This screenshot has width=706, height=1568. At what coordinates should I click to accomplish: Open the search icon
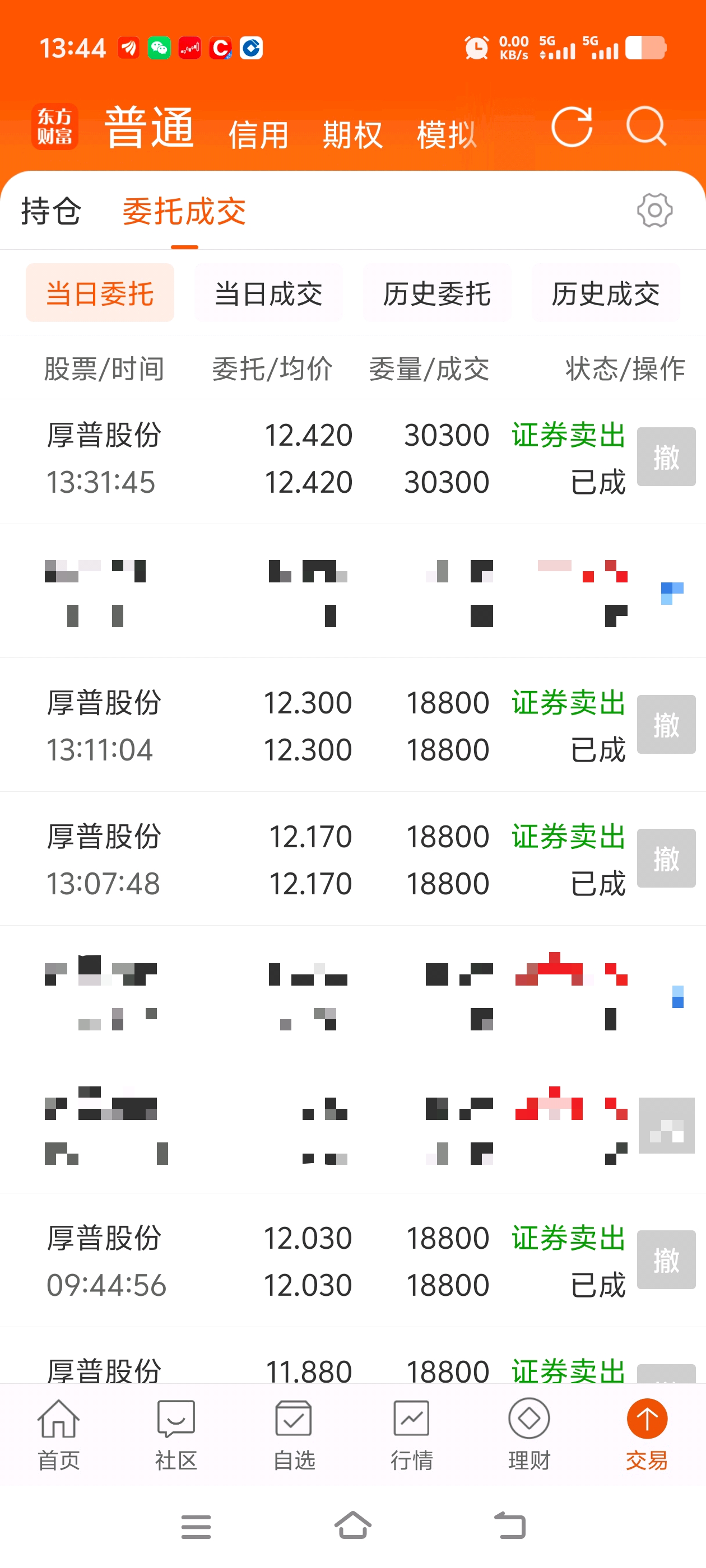646,127
